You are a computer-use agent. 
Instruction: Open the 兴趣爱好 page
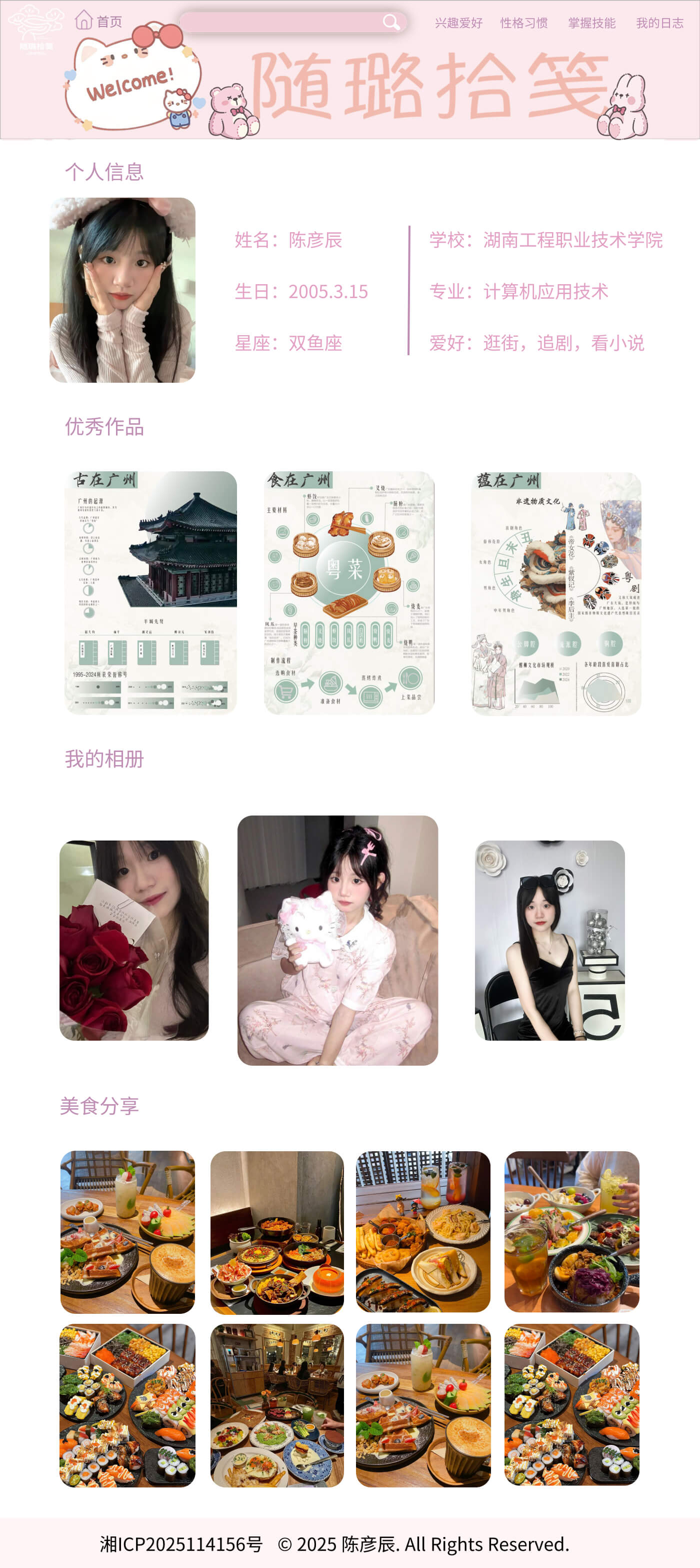tap(458, 23)
